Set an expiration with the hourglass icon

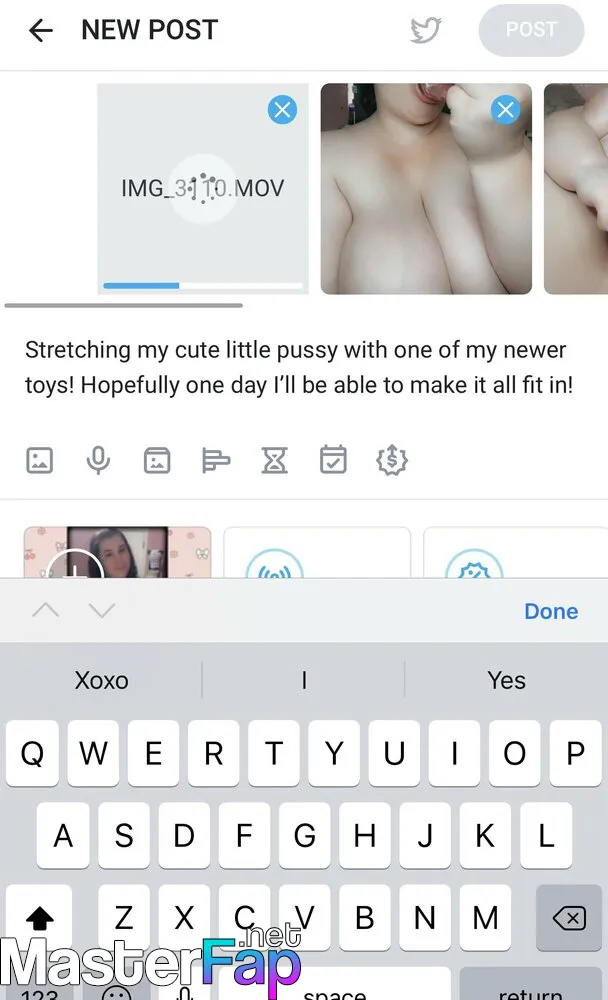[274, 460]
